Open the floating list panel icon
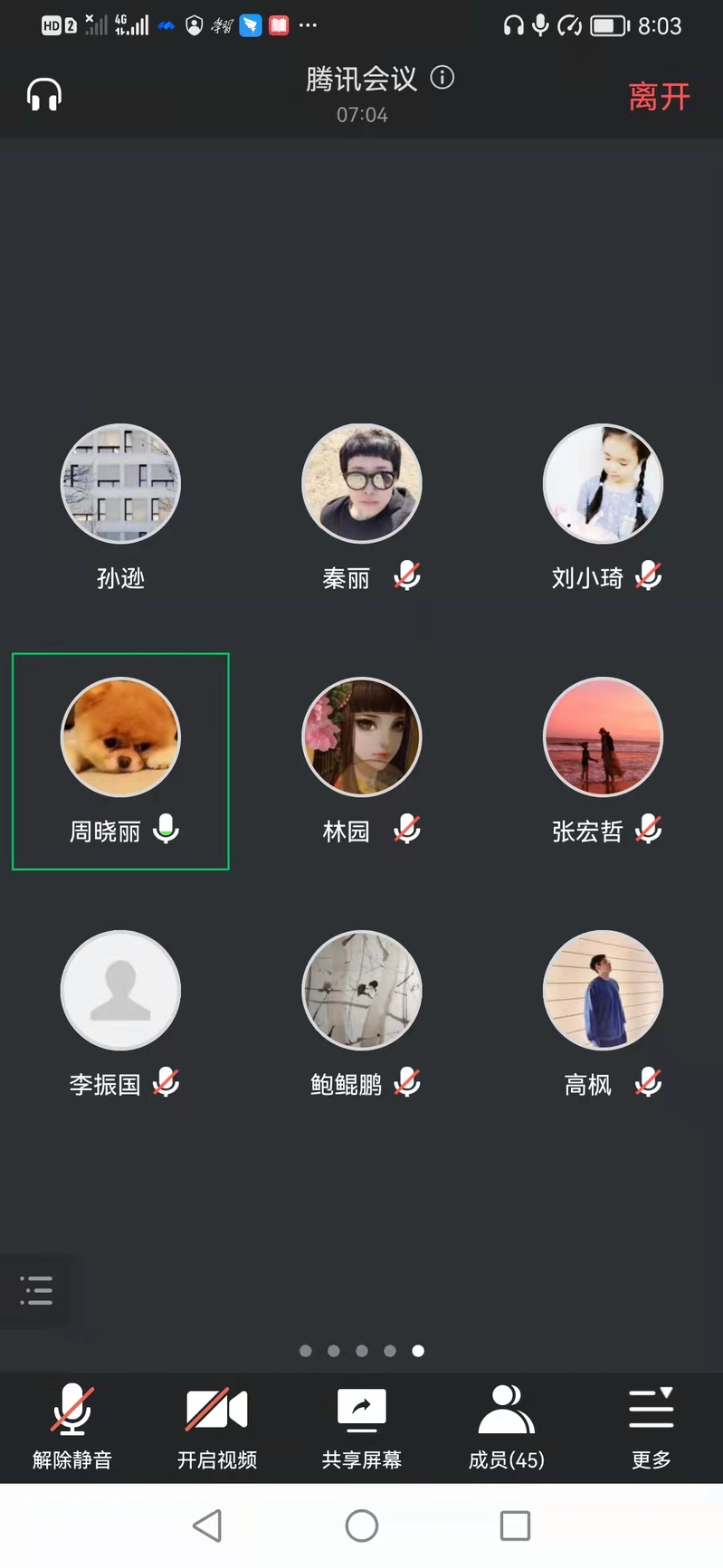Viewport: 723px width, 1568px height. 35,1289
